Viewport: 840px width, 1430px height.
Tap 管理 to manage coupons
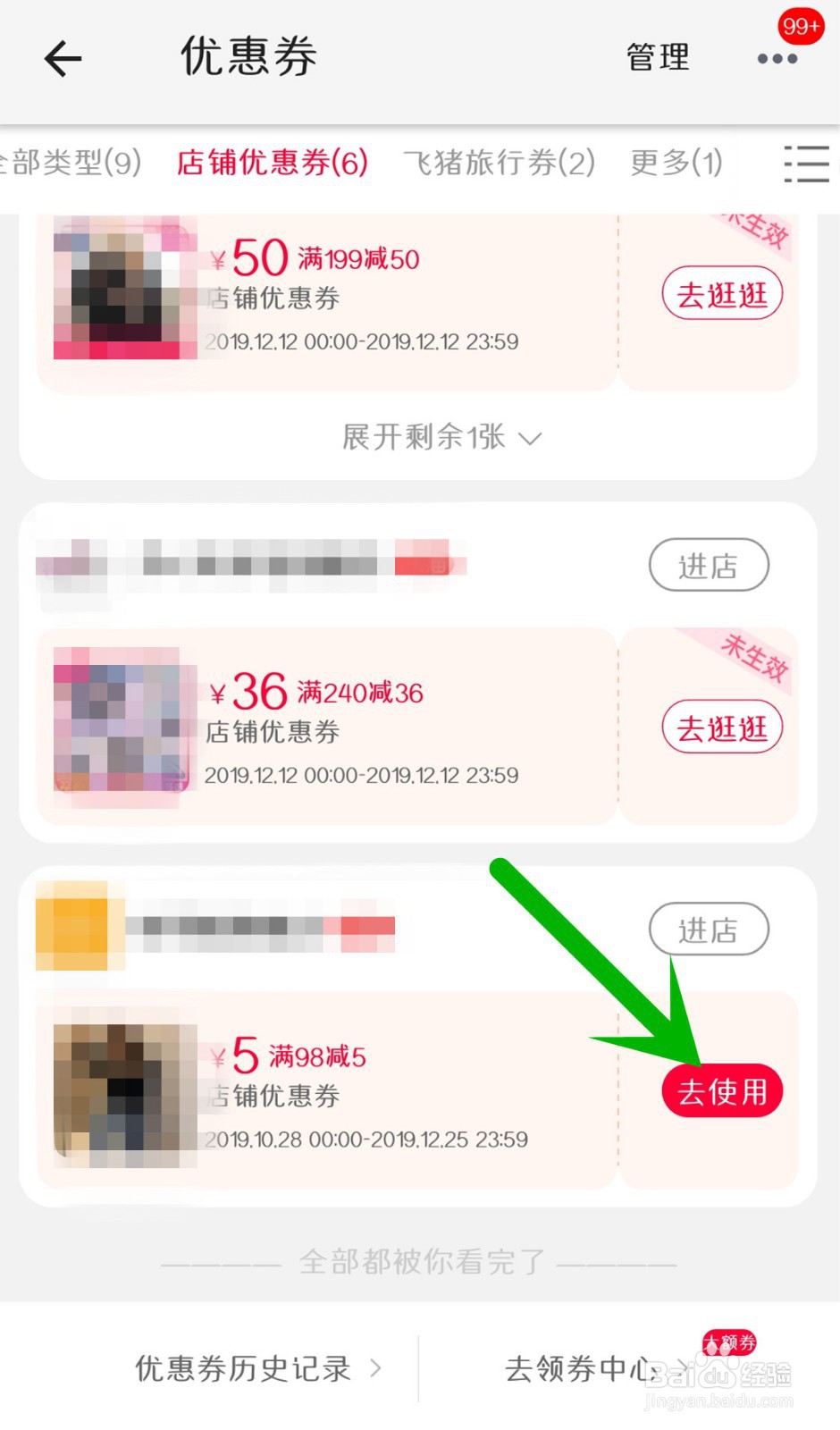[657, 57]
